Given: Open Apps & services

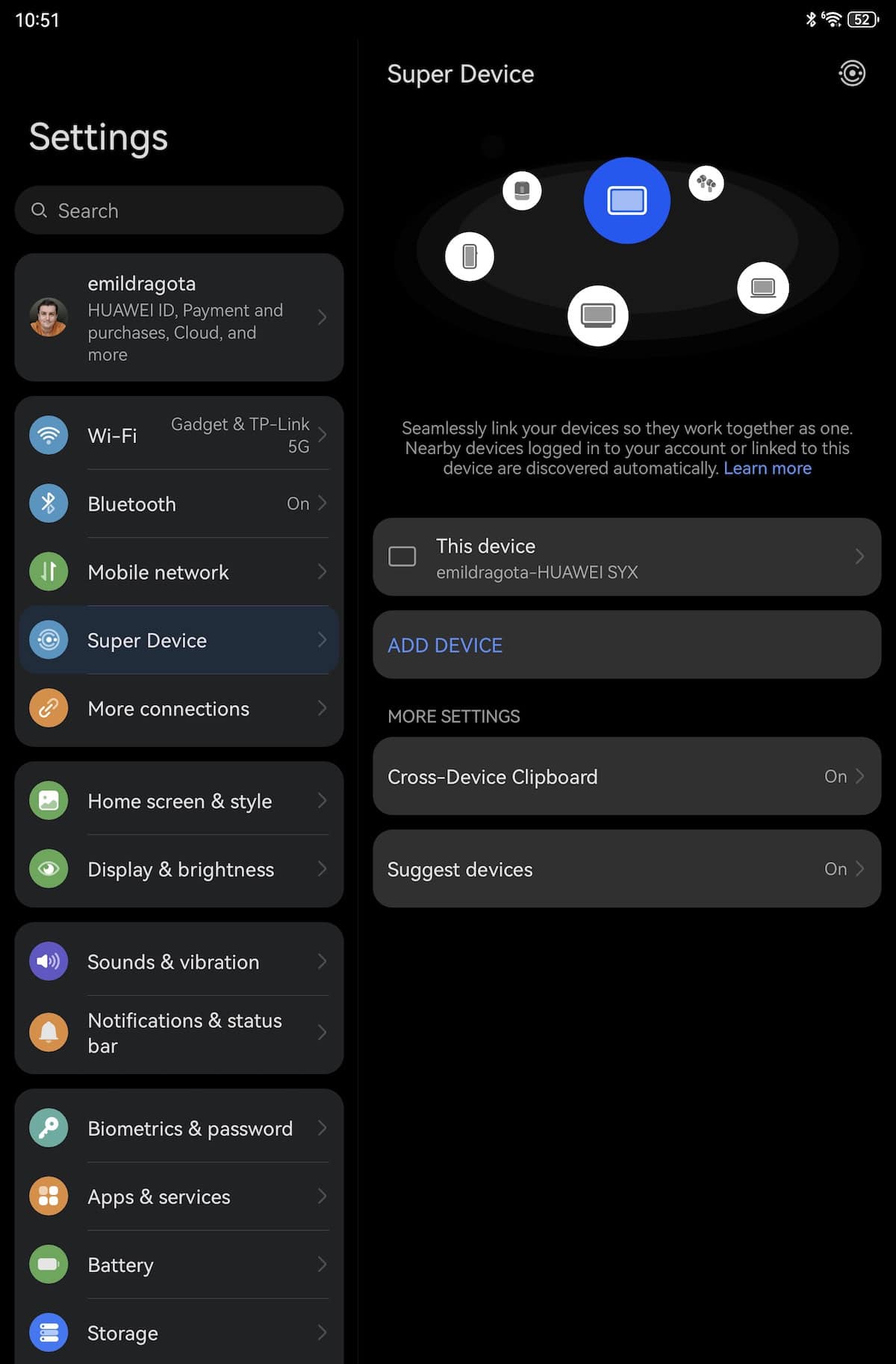Looking at the screenshot, I should (x=179, y=1196).
